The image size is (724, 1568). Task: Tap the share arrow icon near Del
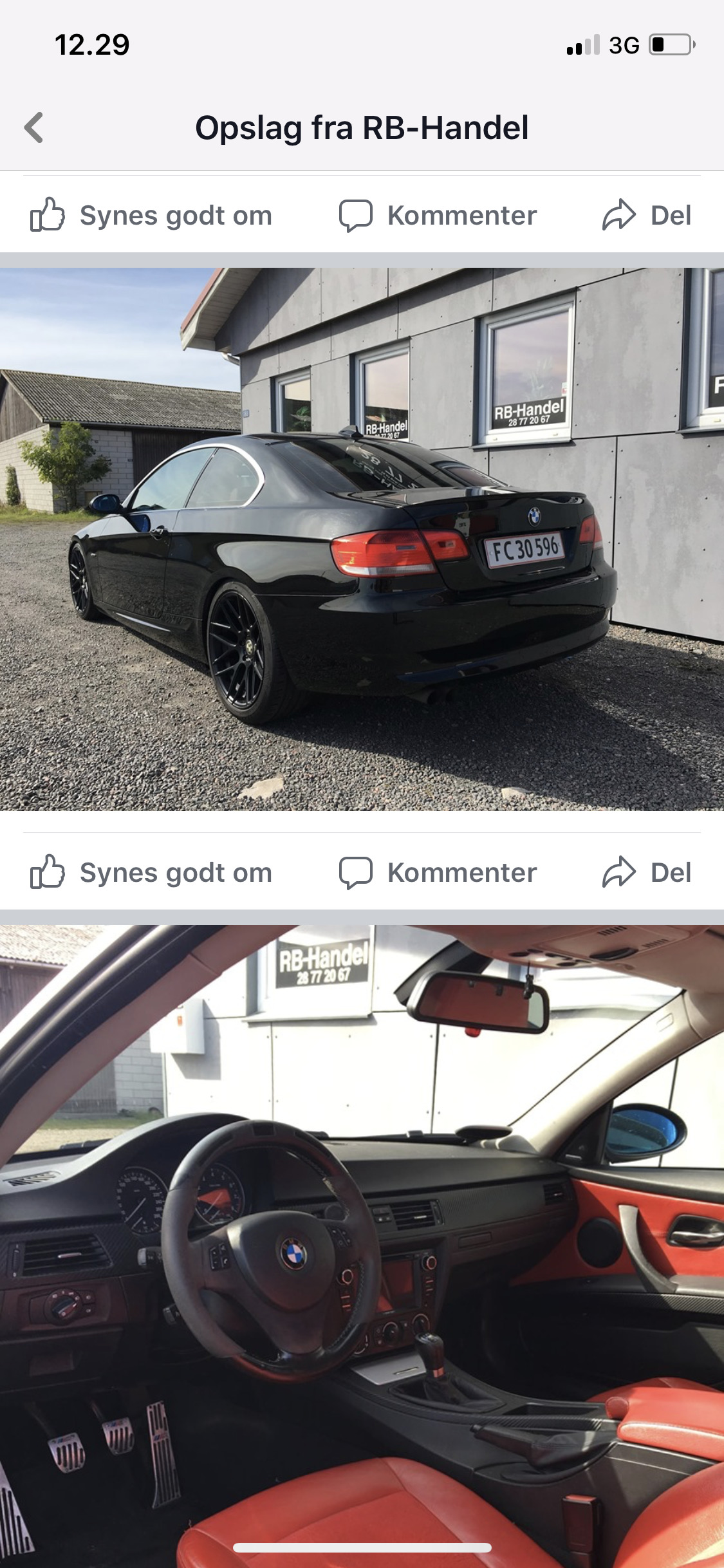tap(620, 215)
